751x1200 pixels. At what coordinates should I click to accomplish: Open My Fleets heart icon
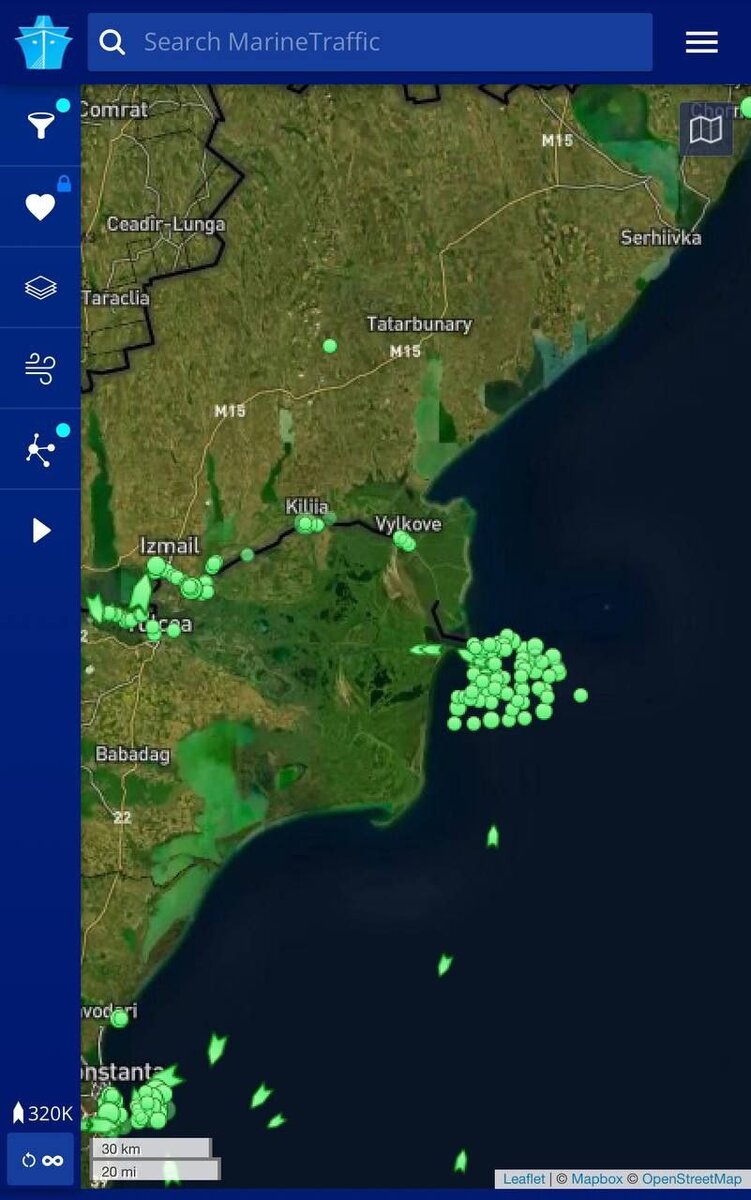pos(40,207)
